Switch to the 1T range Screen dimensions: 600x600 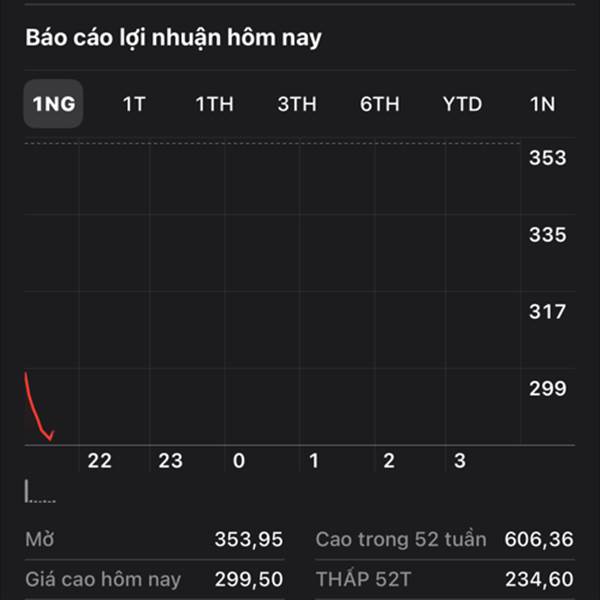[134, 104]
